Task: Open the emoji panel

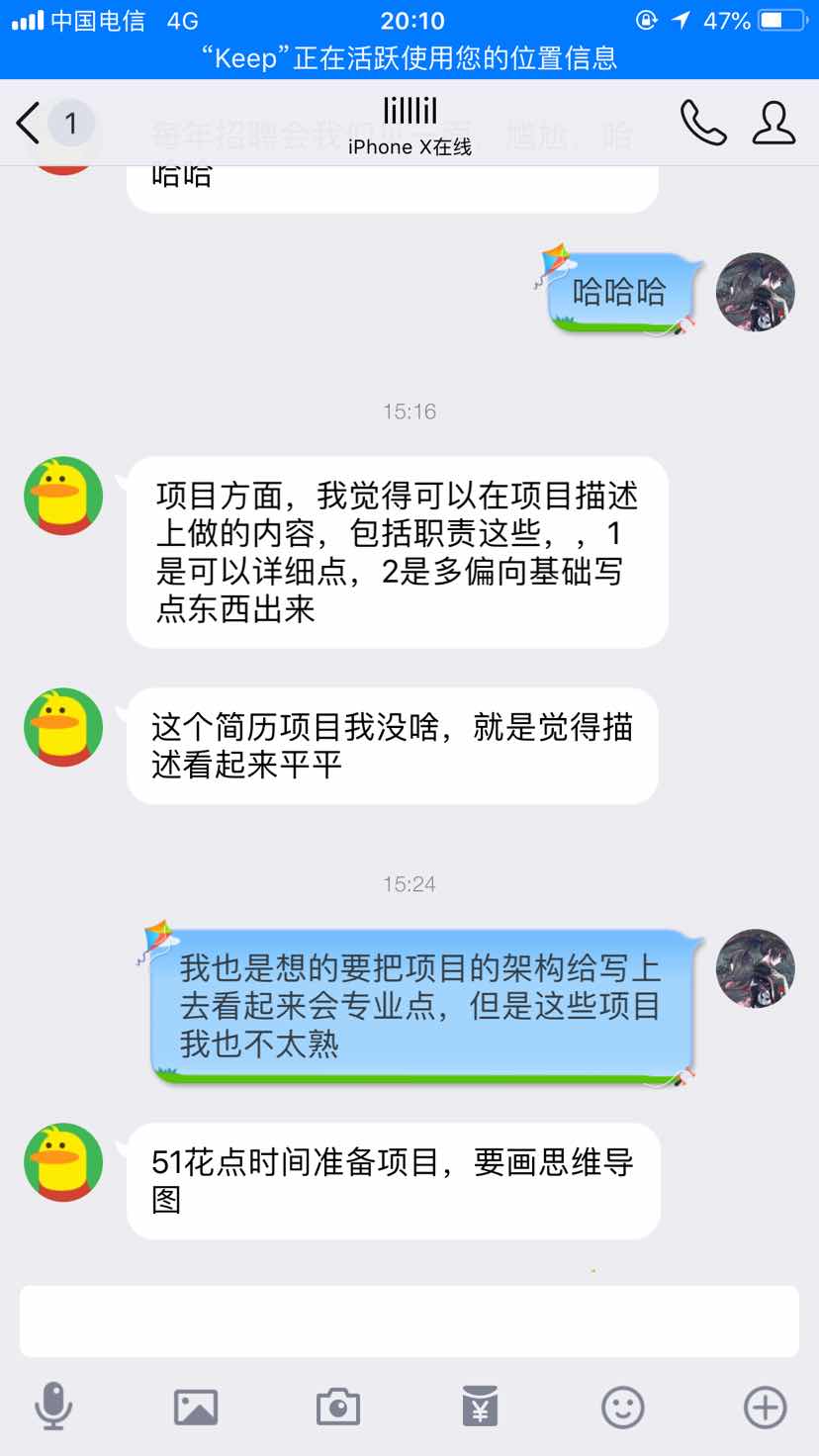Action: 623,1407
